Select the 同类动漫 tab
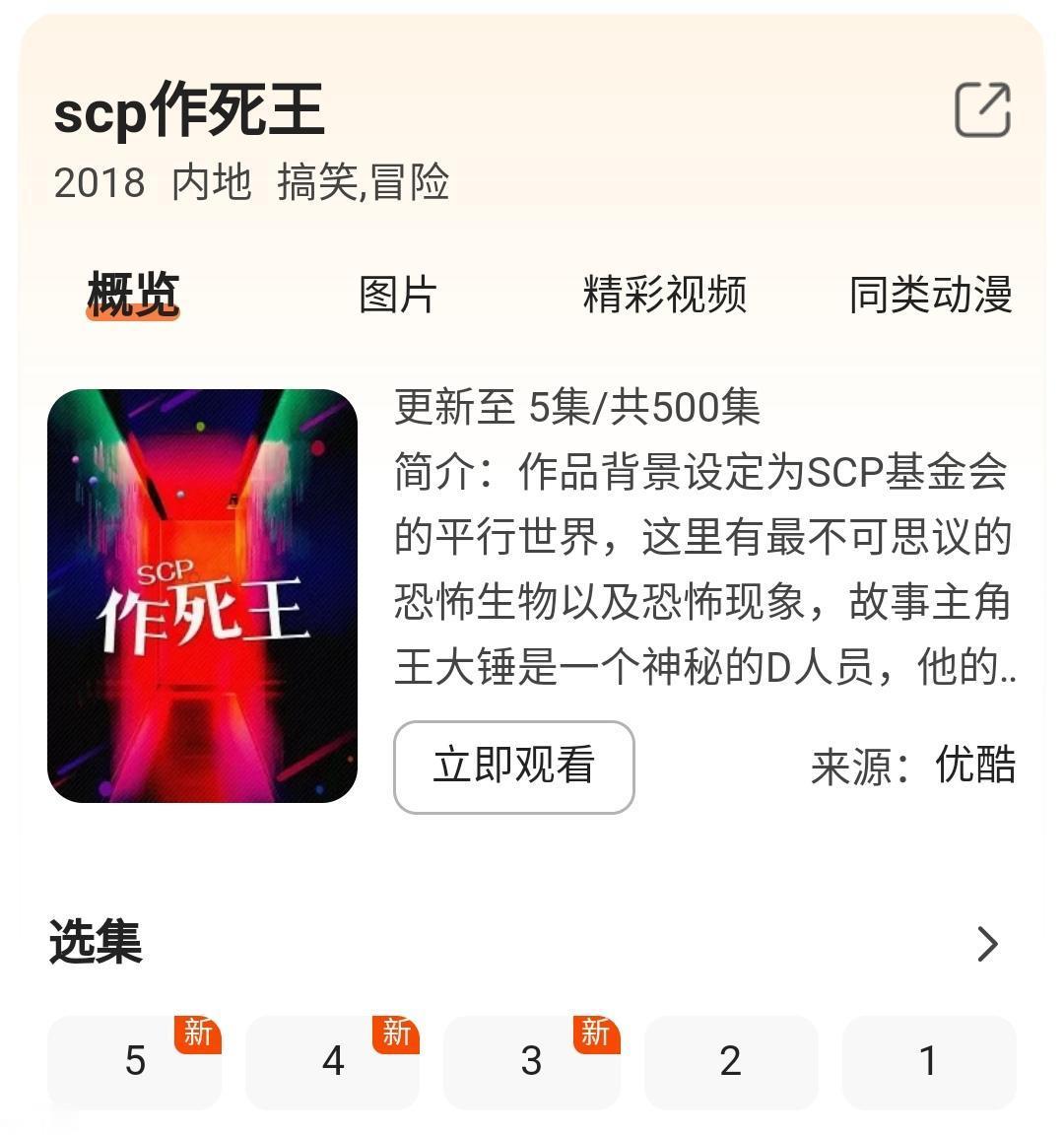The width and height of the screenshot is (1064, 1135). (x=930, y=295)
